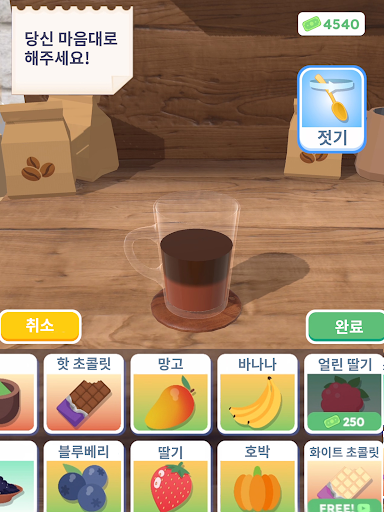The width and height of the screenshot is (384, 512).
Task: Tap the 젓기 stir button
Action: coord(332,109)
